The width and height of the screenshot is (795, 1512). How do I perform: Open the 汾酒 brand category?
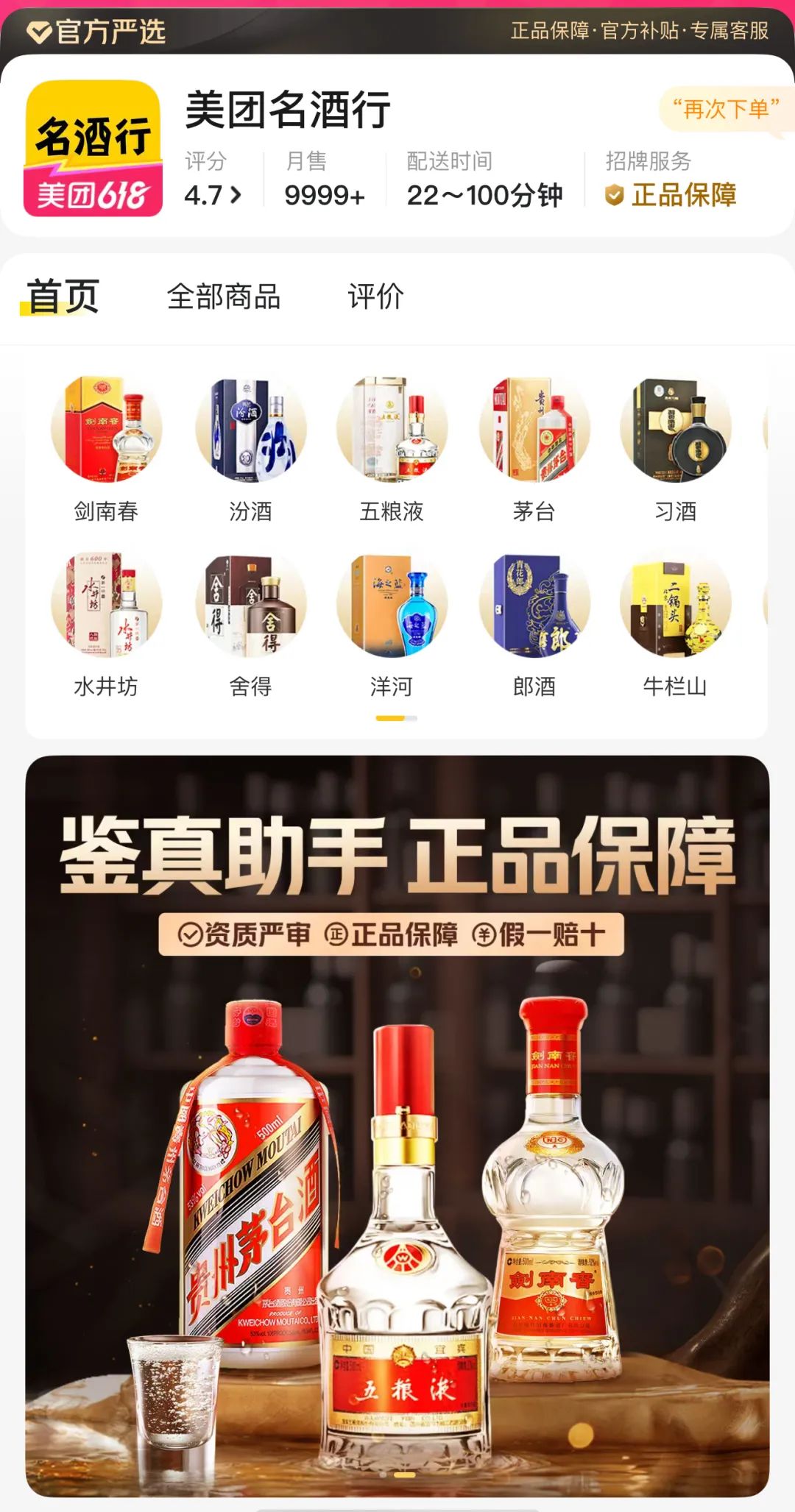point(250,449)
